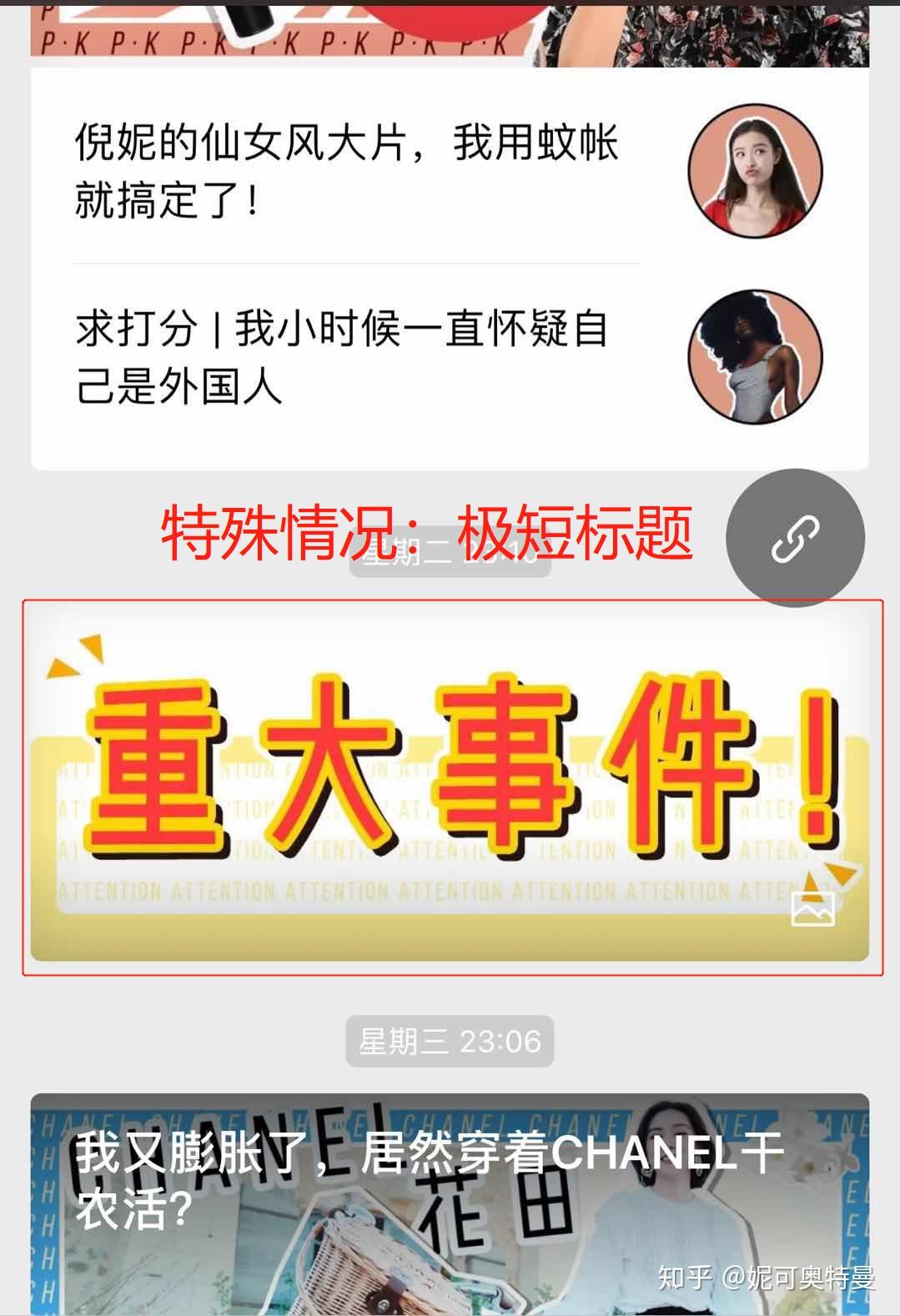Open article 我小时候一直怀疑自己是外国人

[x=342, y=357]
